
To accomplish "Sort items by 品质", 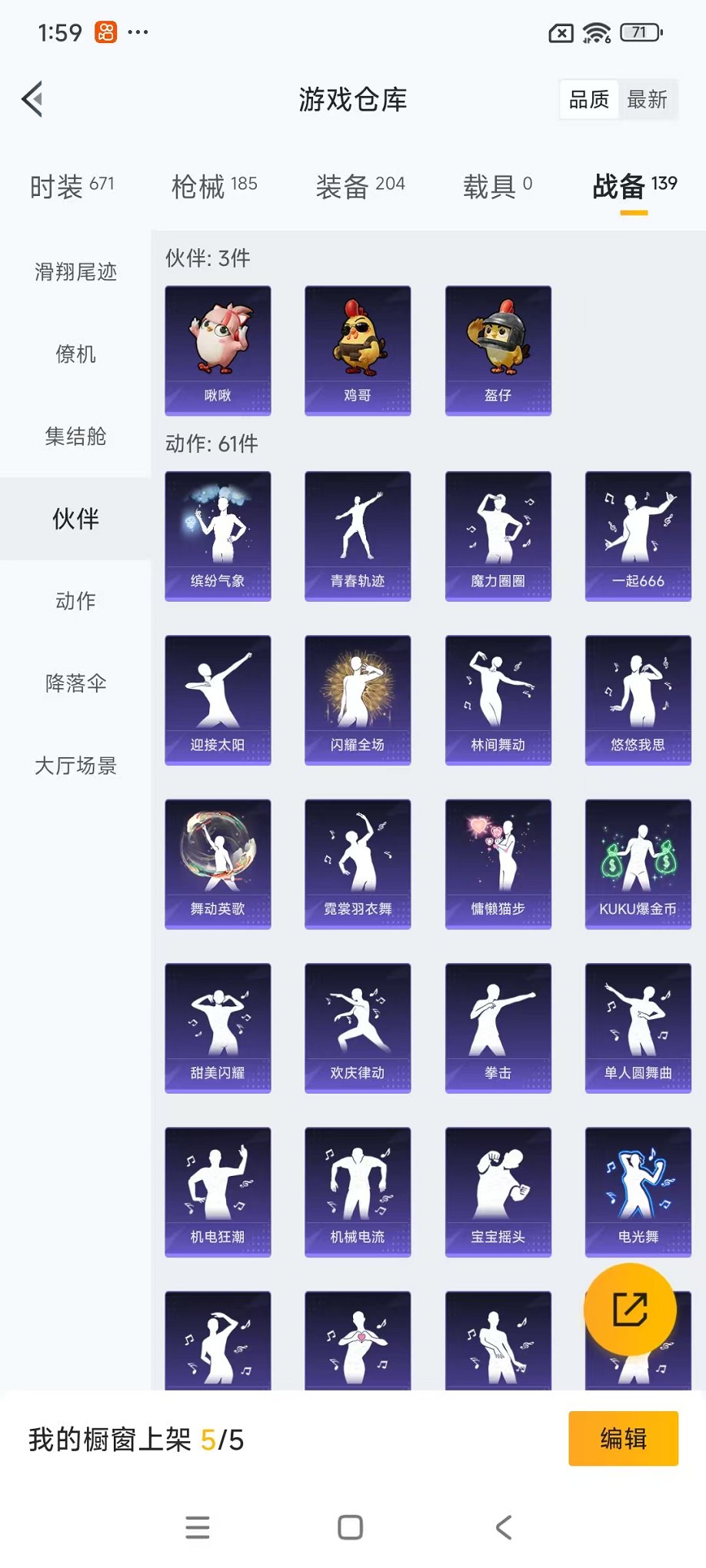I will [589, 99].
